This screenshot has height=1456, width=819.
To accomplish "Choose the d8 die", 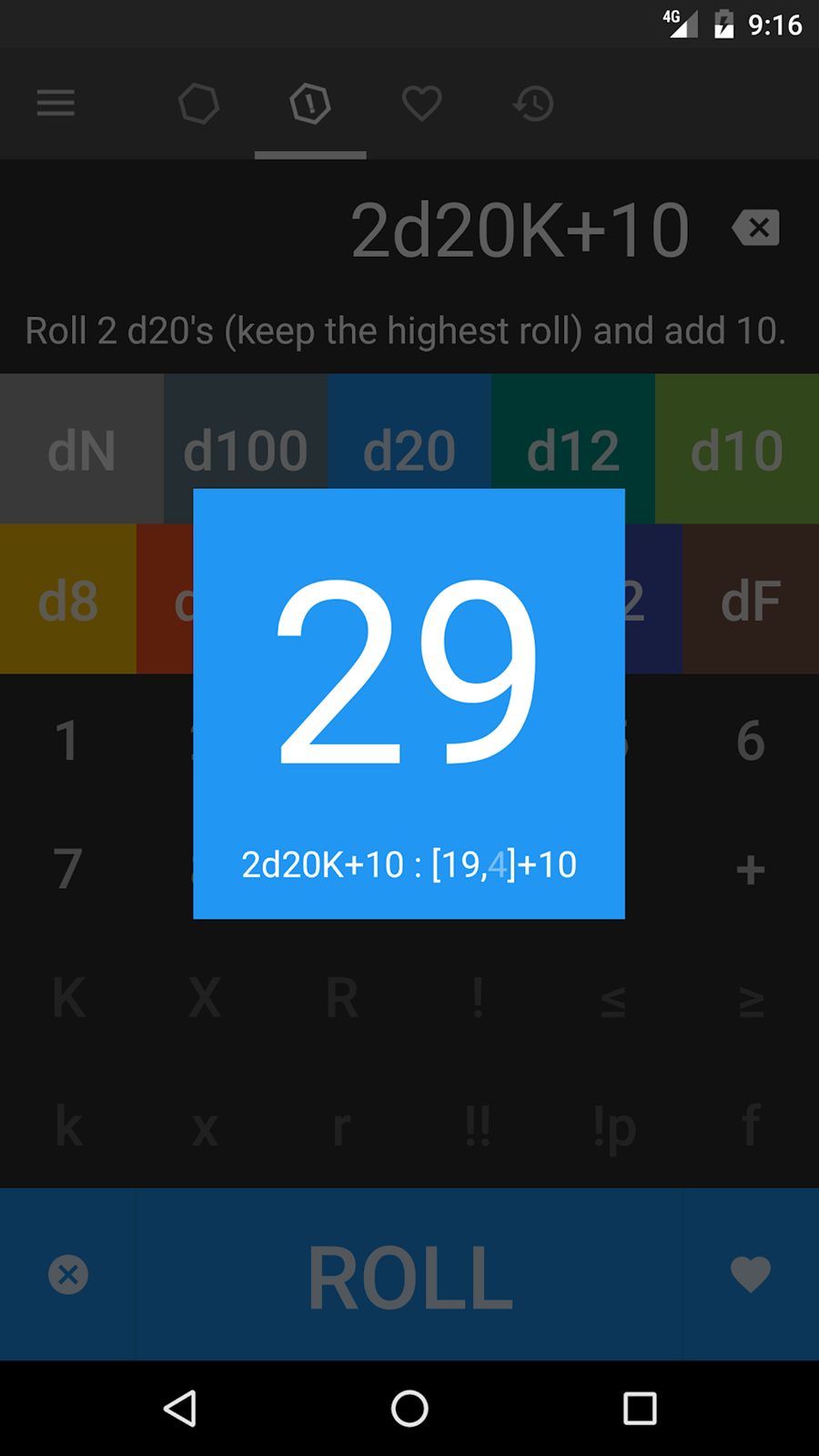I will [68, 599].
